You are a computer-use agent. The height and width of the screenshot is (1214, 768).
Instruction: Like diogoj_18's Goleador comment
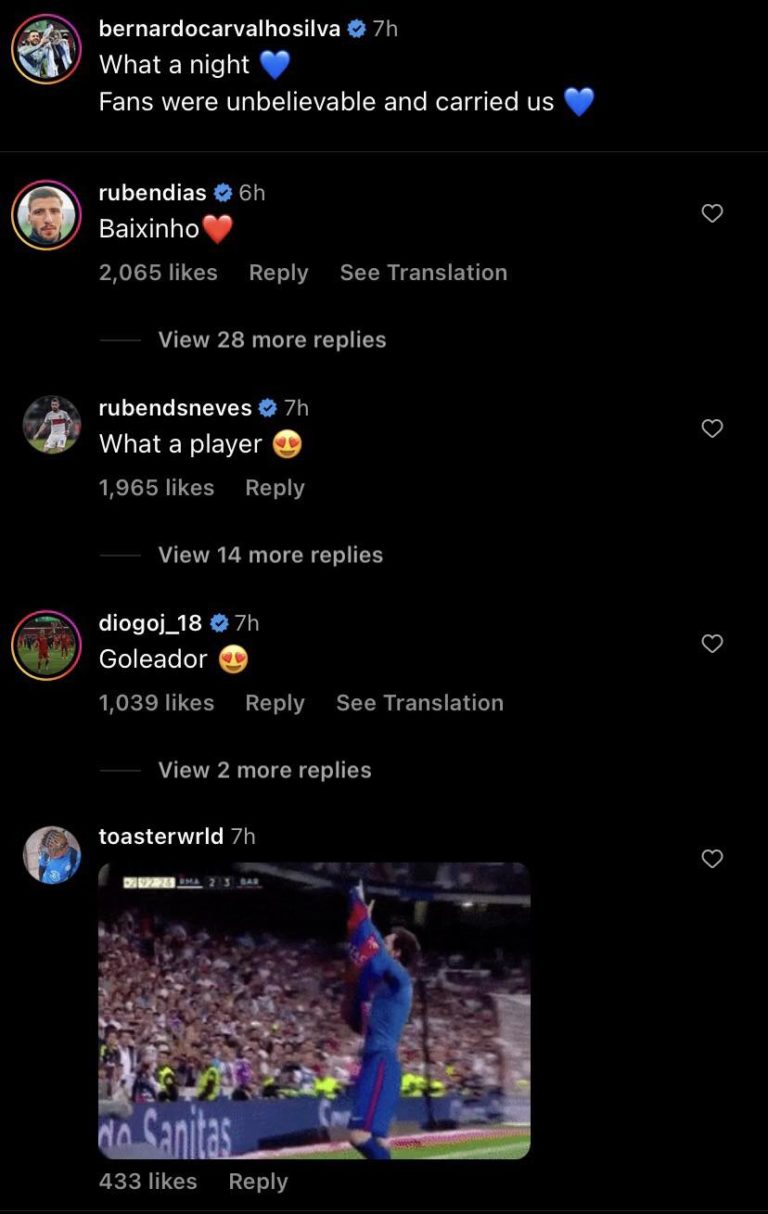click(712, 644)
